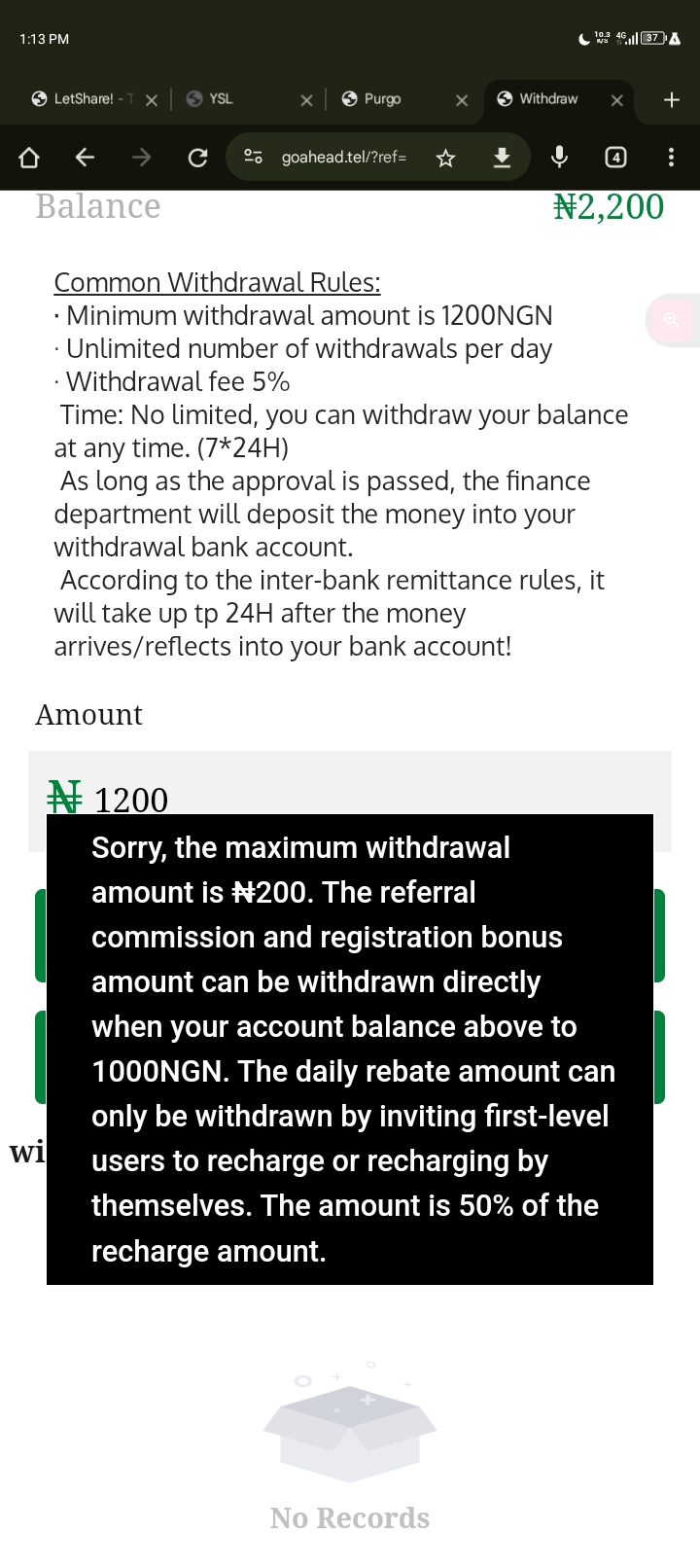Viewport: 700px width, 1568px height.
Task: Tap the goahead.tel address bar
Action: (342, 158)
